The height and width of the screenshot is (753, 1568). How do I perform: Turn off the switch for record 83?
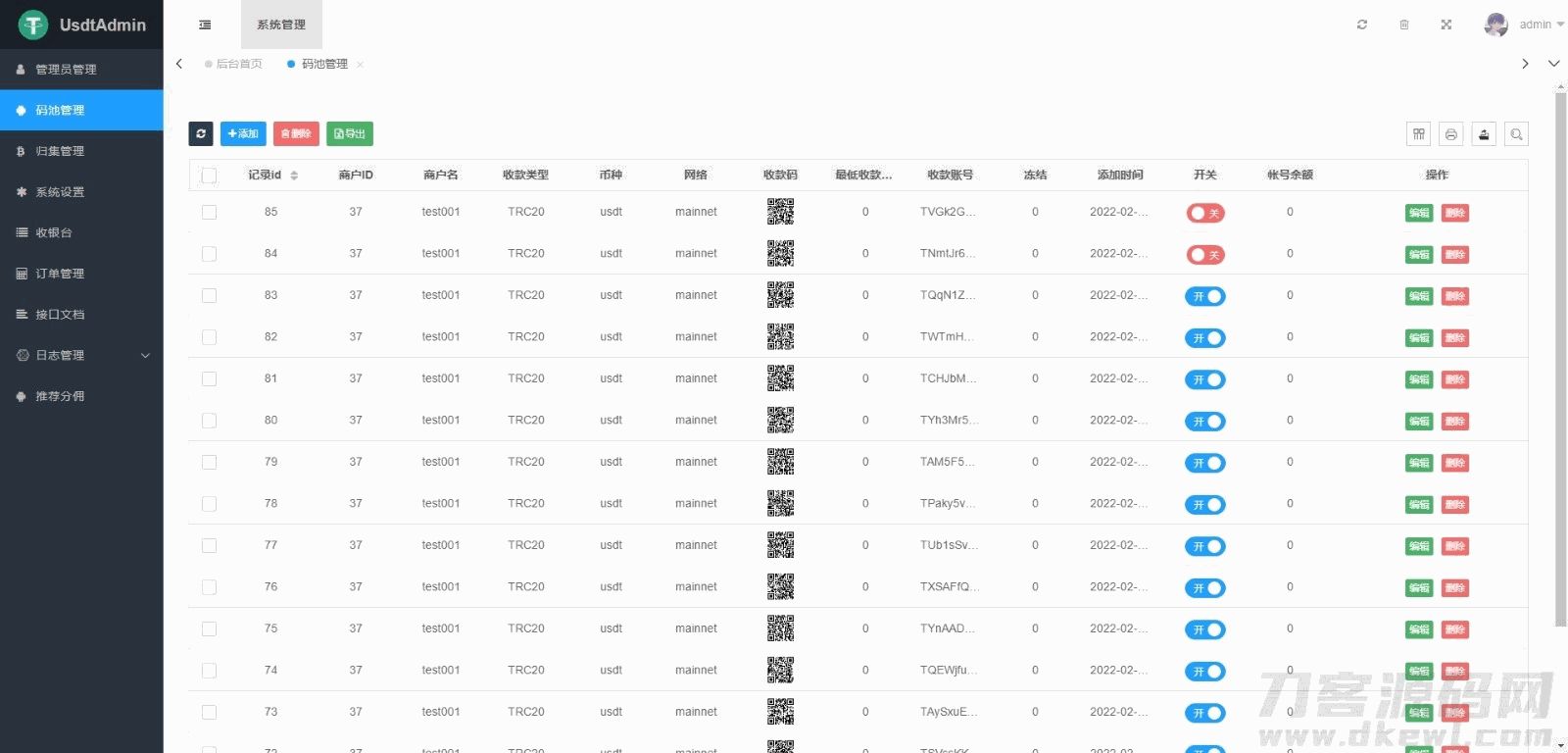click(1205, 296)
